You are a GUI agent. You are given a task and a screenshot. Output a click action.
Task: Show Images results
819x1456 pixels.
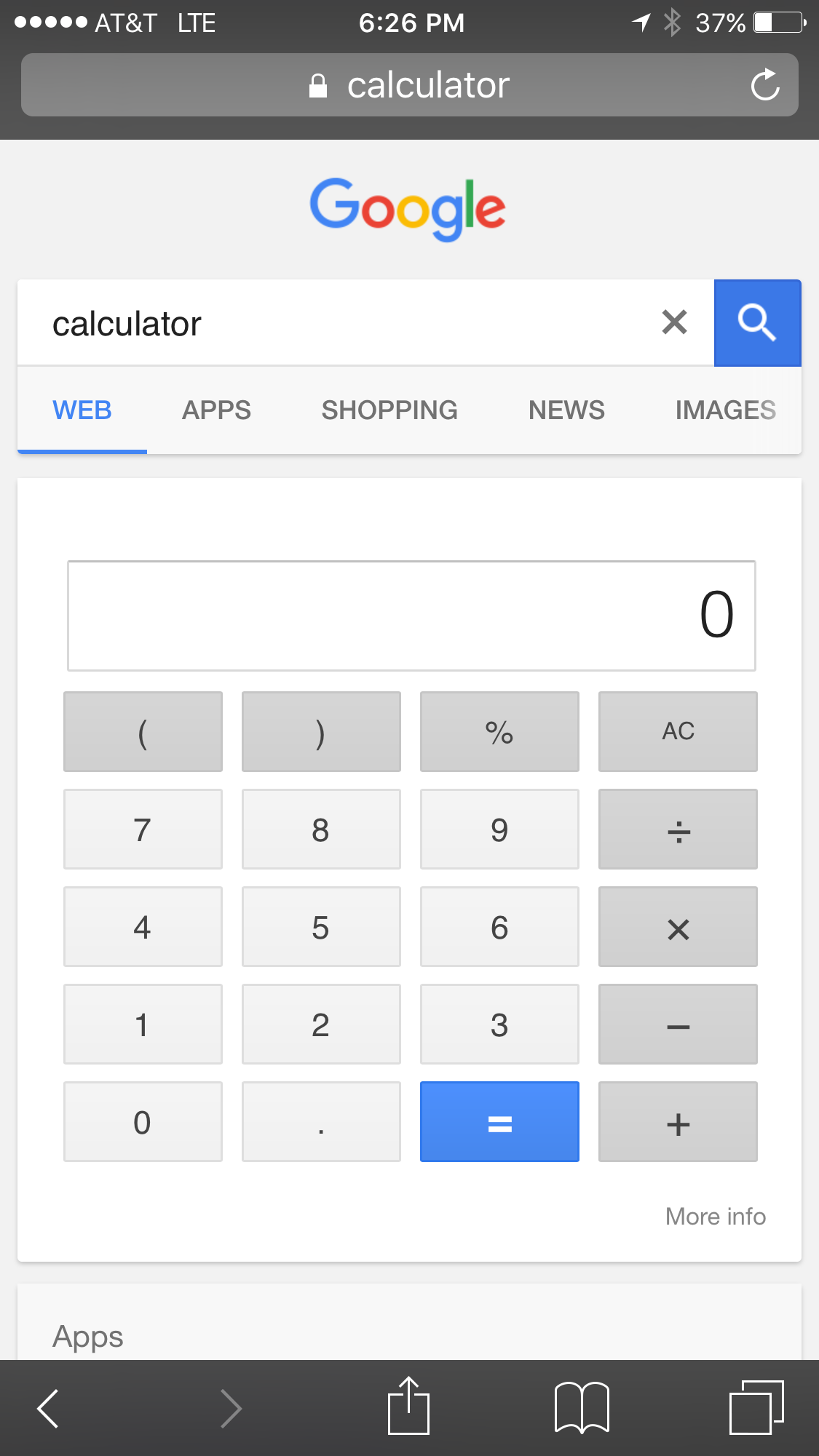click(725, 410)
